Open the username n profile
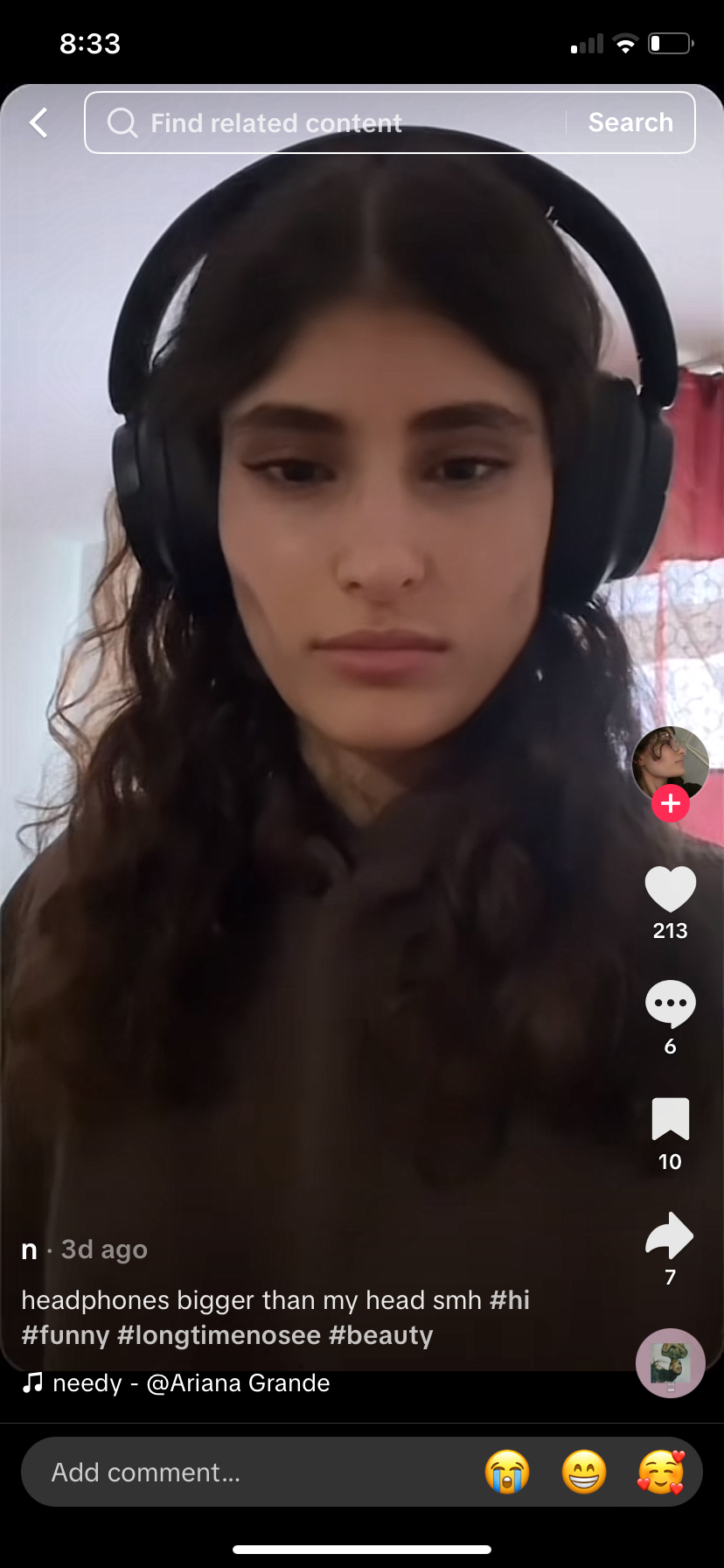The width and height of the screenshot is (724, 1568). (x=29, y=1249)
